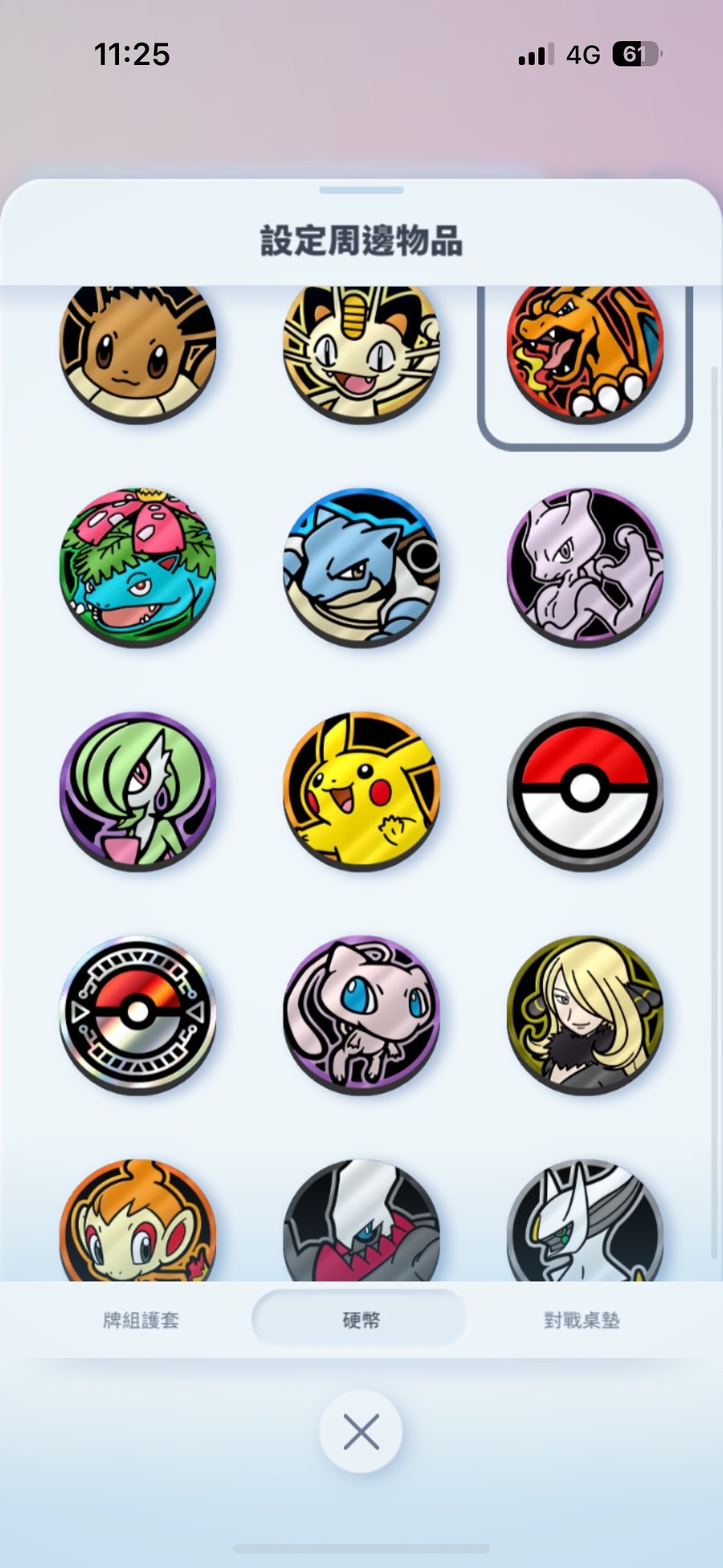The height and width of the screenshot is (1568, 723).
Task: Pick the Venusaur coin
Action: click(138, 567)
